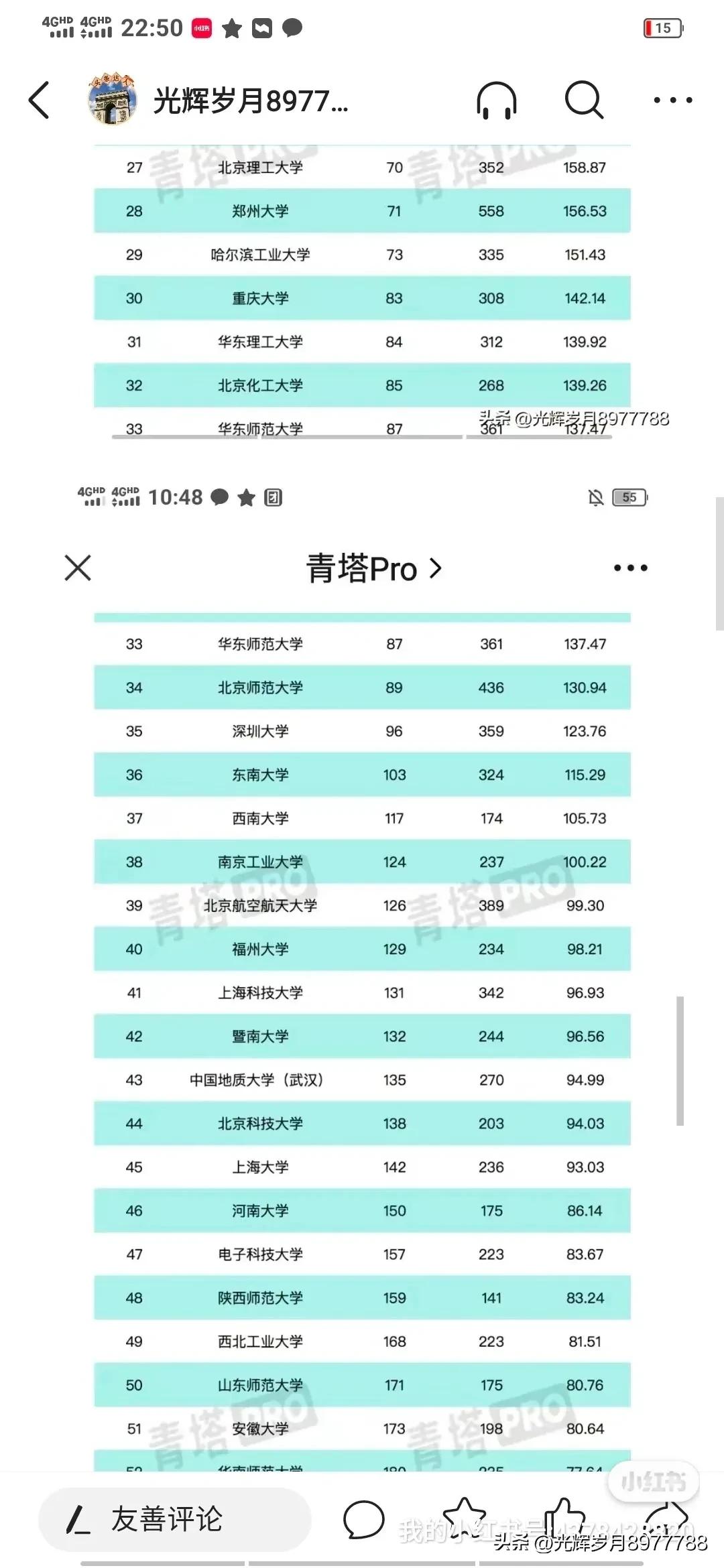Tap the message bubble icon in the status bar
724x1568 pixels.
(x=292, y=27)
